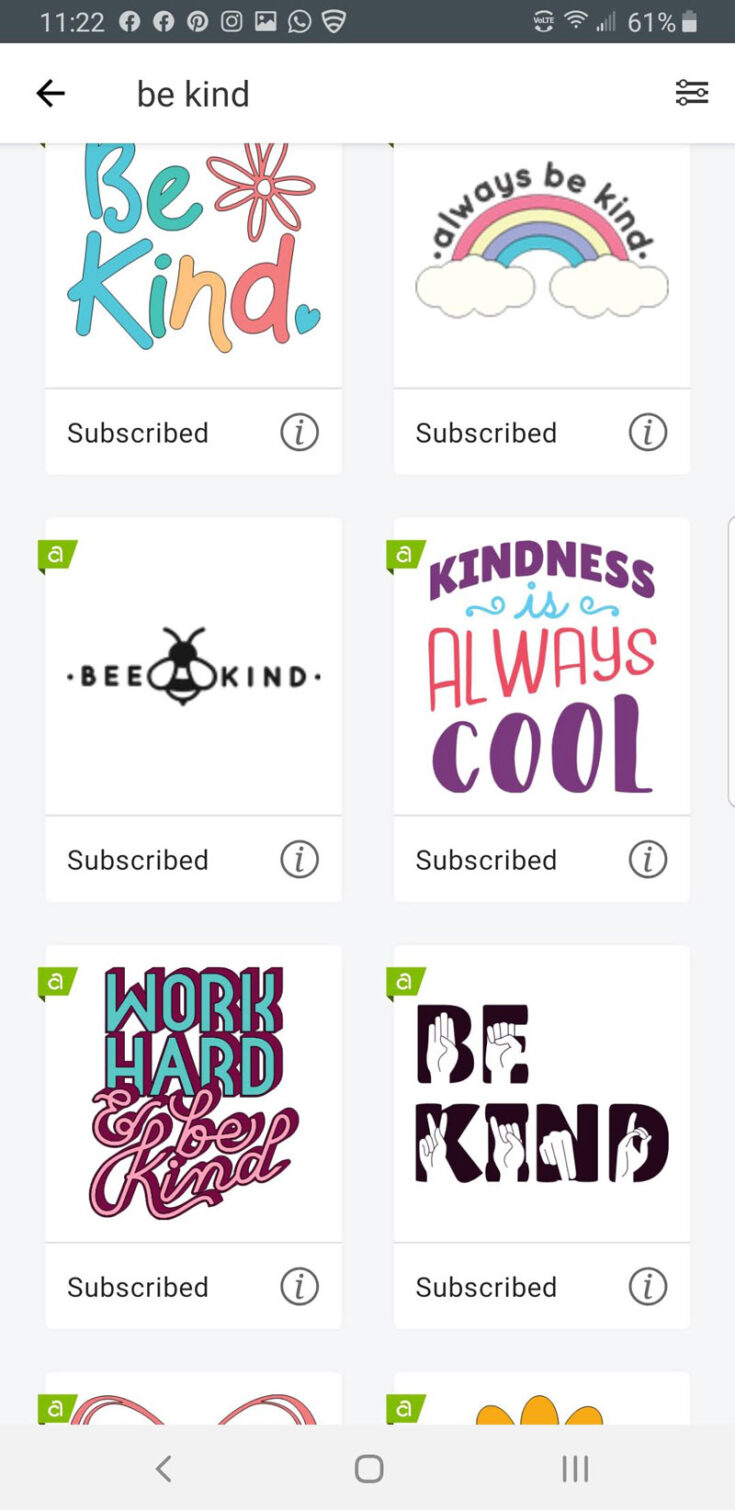Tap the be kind search text field
This screenshot has height=1510, width=735.
click(193, 93)
